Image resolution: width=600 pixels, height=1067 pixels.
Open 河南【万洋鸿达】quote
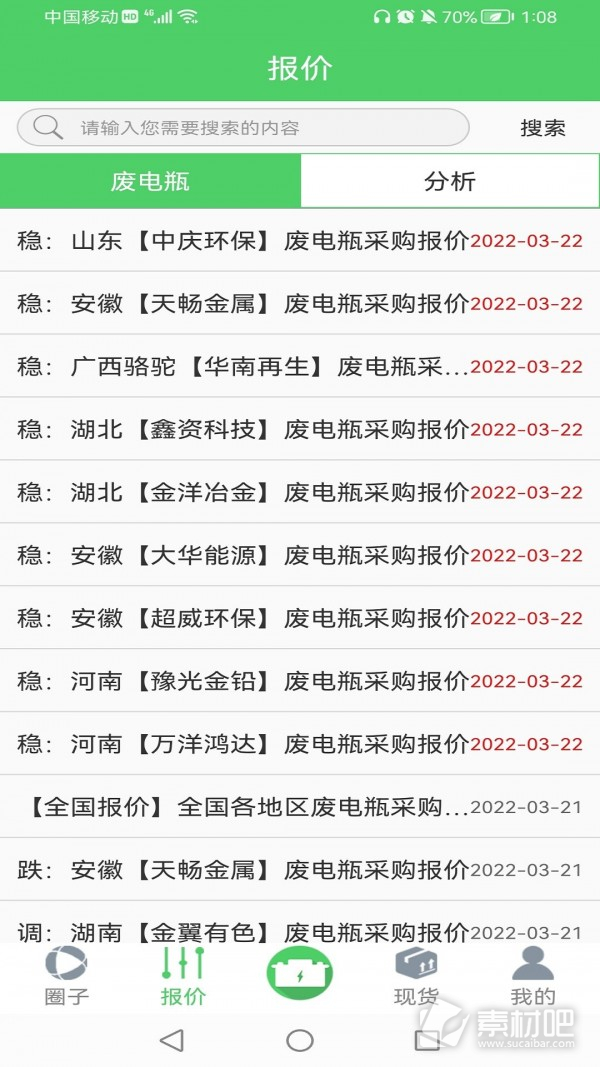pos(300,744)
